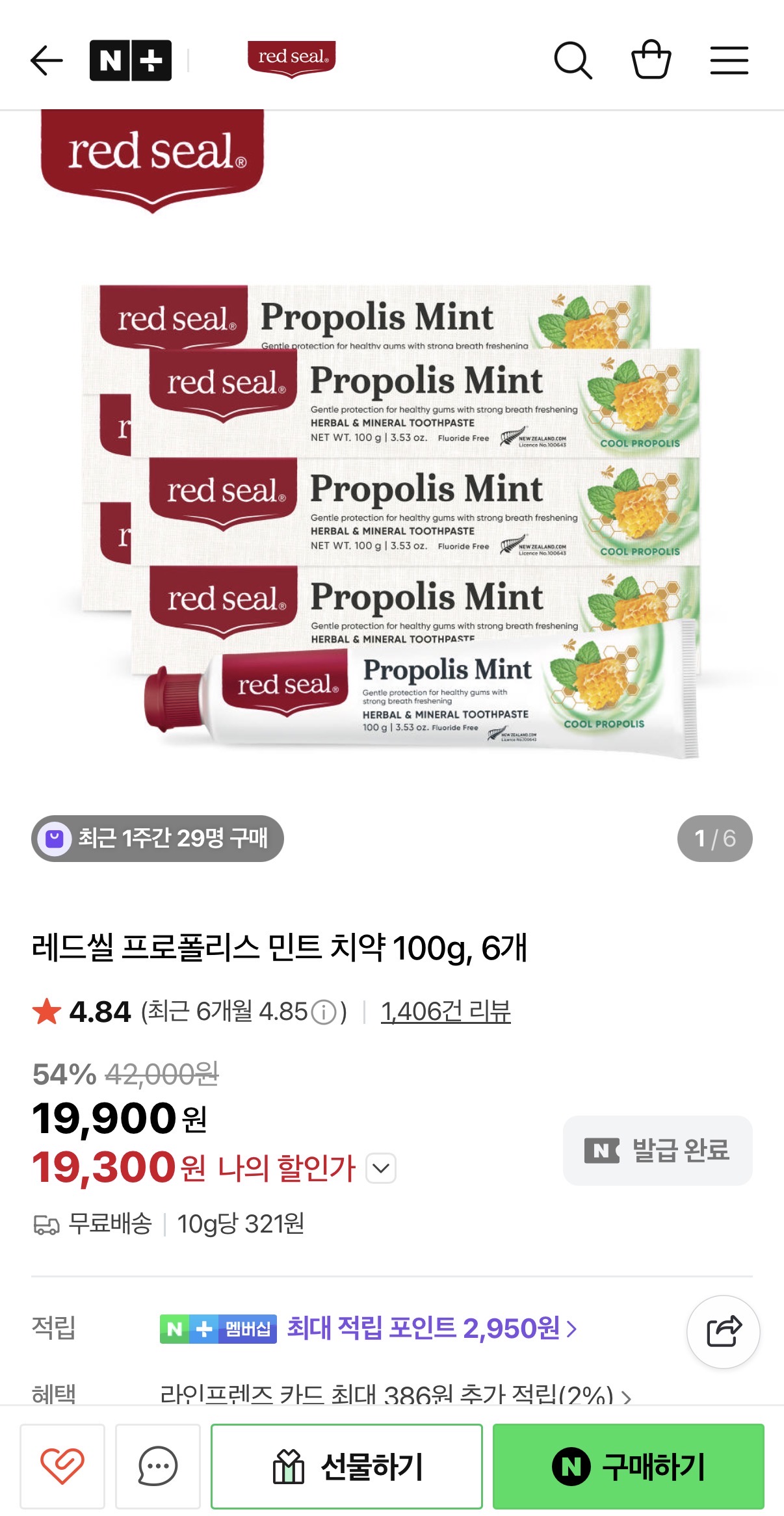
Task: Open the hamburger menu
Action: [x=729, y=60]
